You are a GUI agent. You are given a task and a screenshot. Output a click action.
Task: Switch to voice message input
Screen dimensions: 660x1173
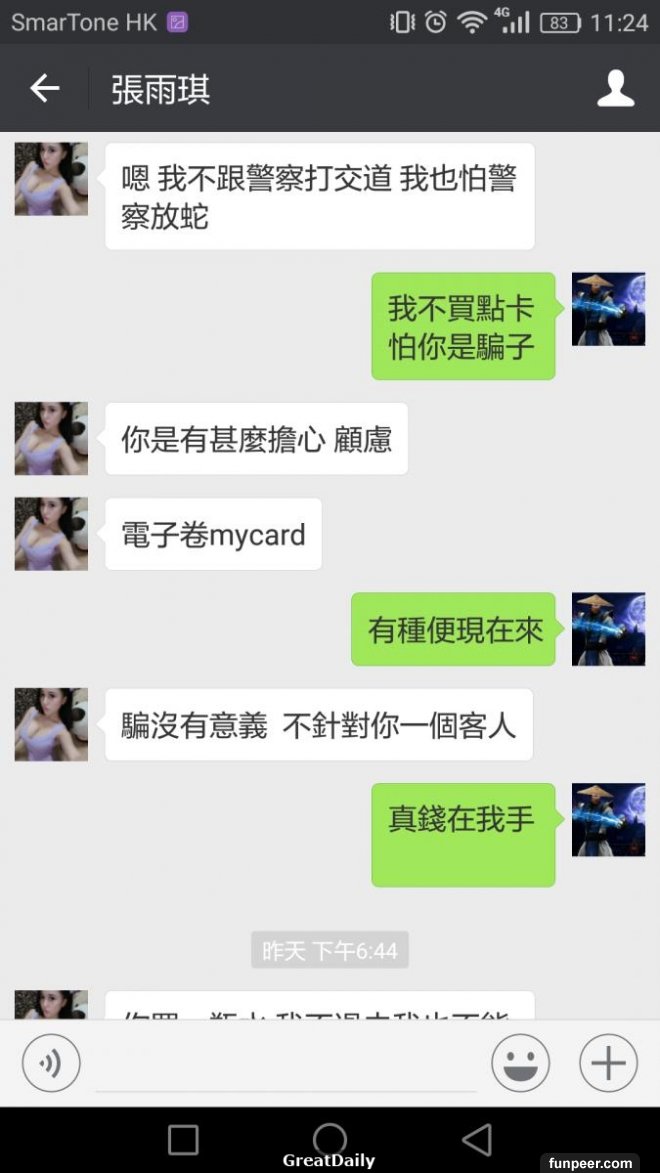pyautogui.click(x=51, y=1062)
